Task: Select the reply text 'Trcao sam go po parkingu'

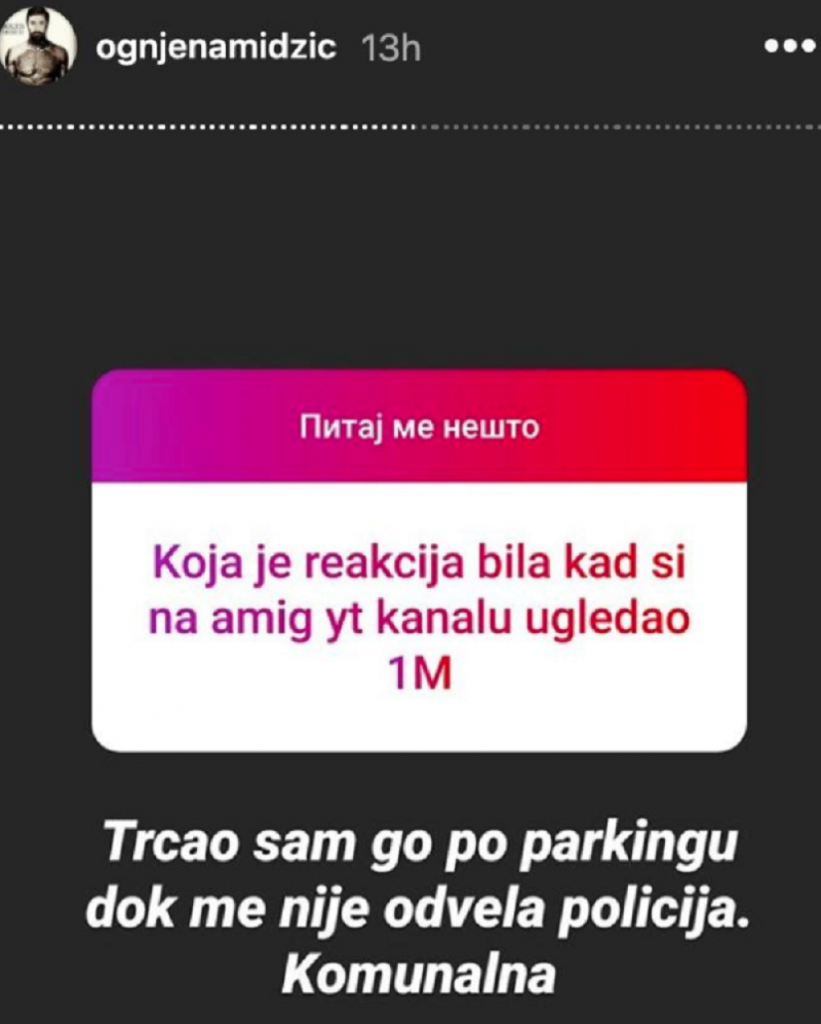Action: pyautogui.click(x=419, y=843)
